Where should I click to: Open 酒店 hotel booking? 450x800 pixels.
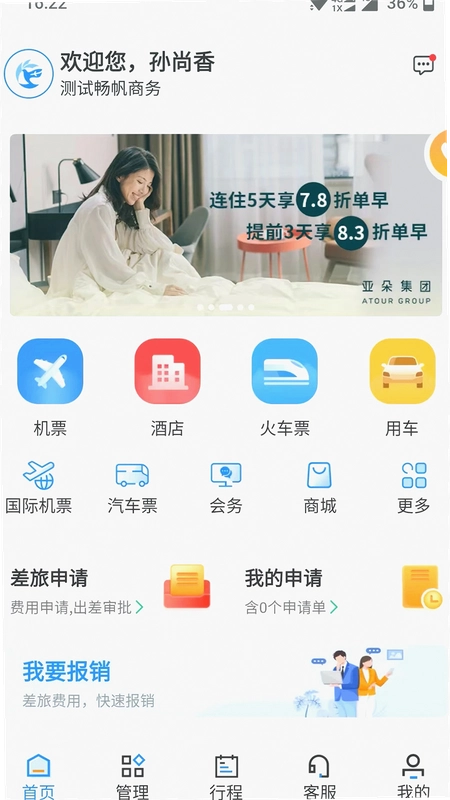[167, 388]
